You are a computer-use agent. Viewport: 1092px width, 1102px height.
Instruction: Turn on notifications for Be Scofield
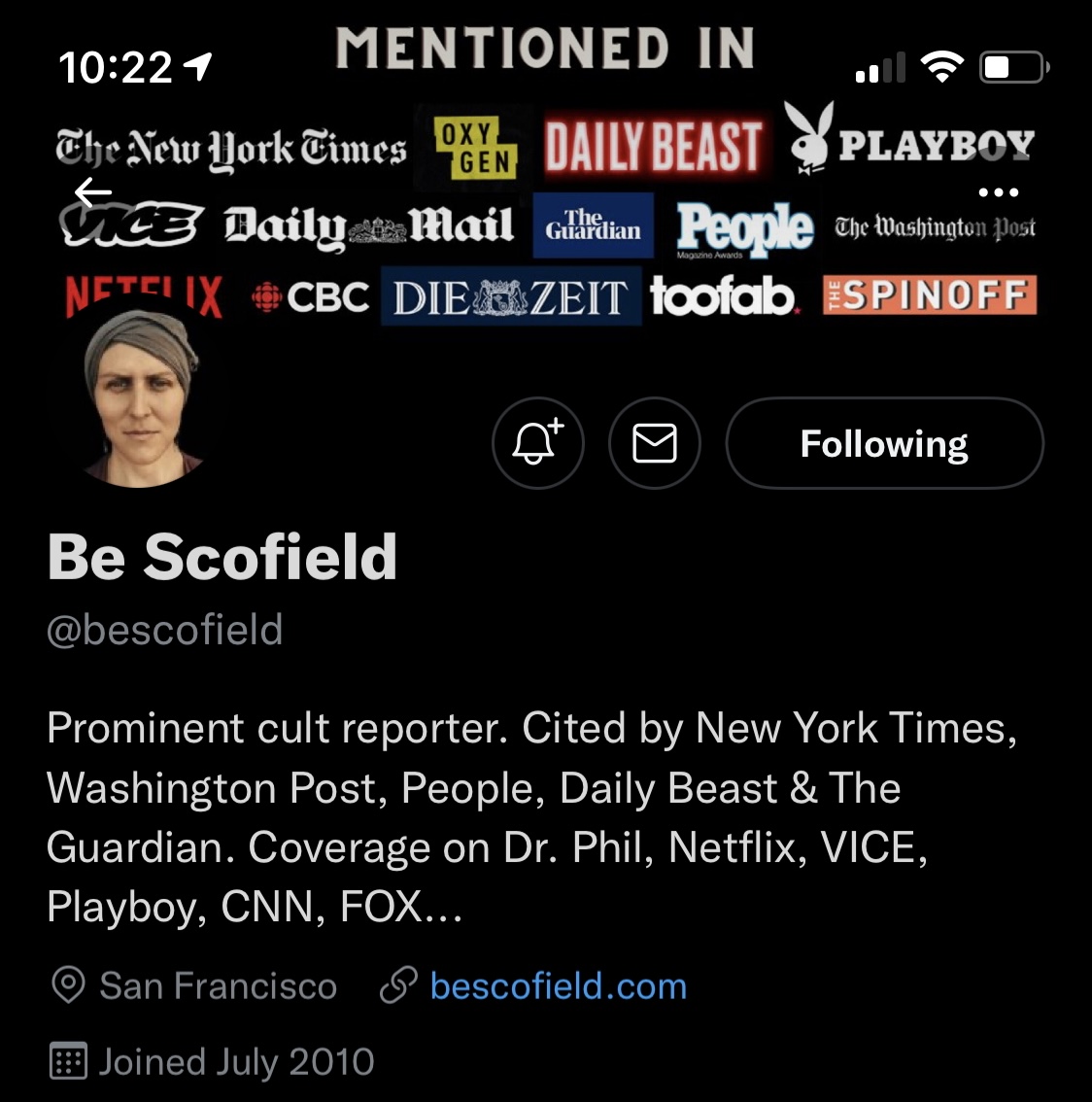pos(537,443)
